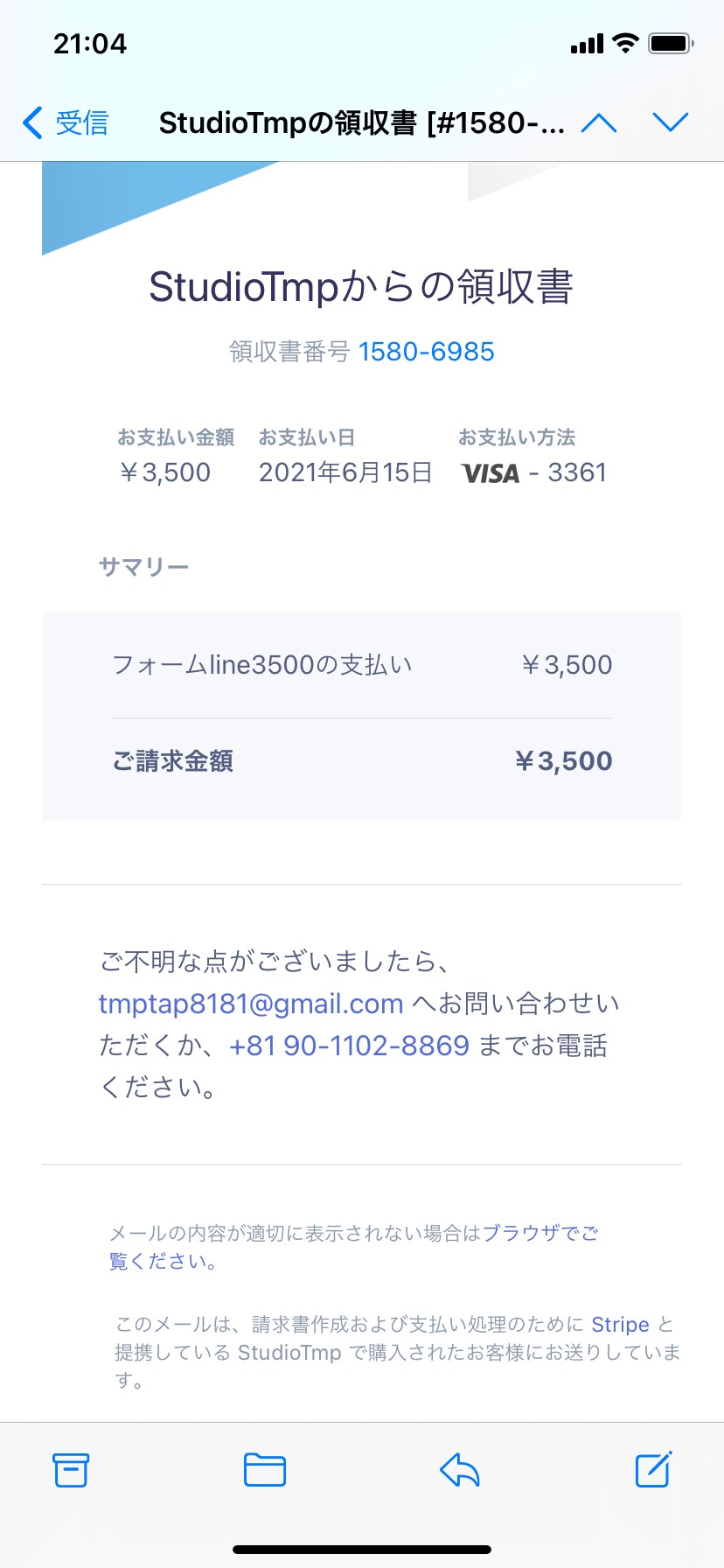
Task: Compose a new email
Action: (x=653, y=1469)
